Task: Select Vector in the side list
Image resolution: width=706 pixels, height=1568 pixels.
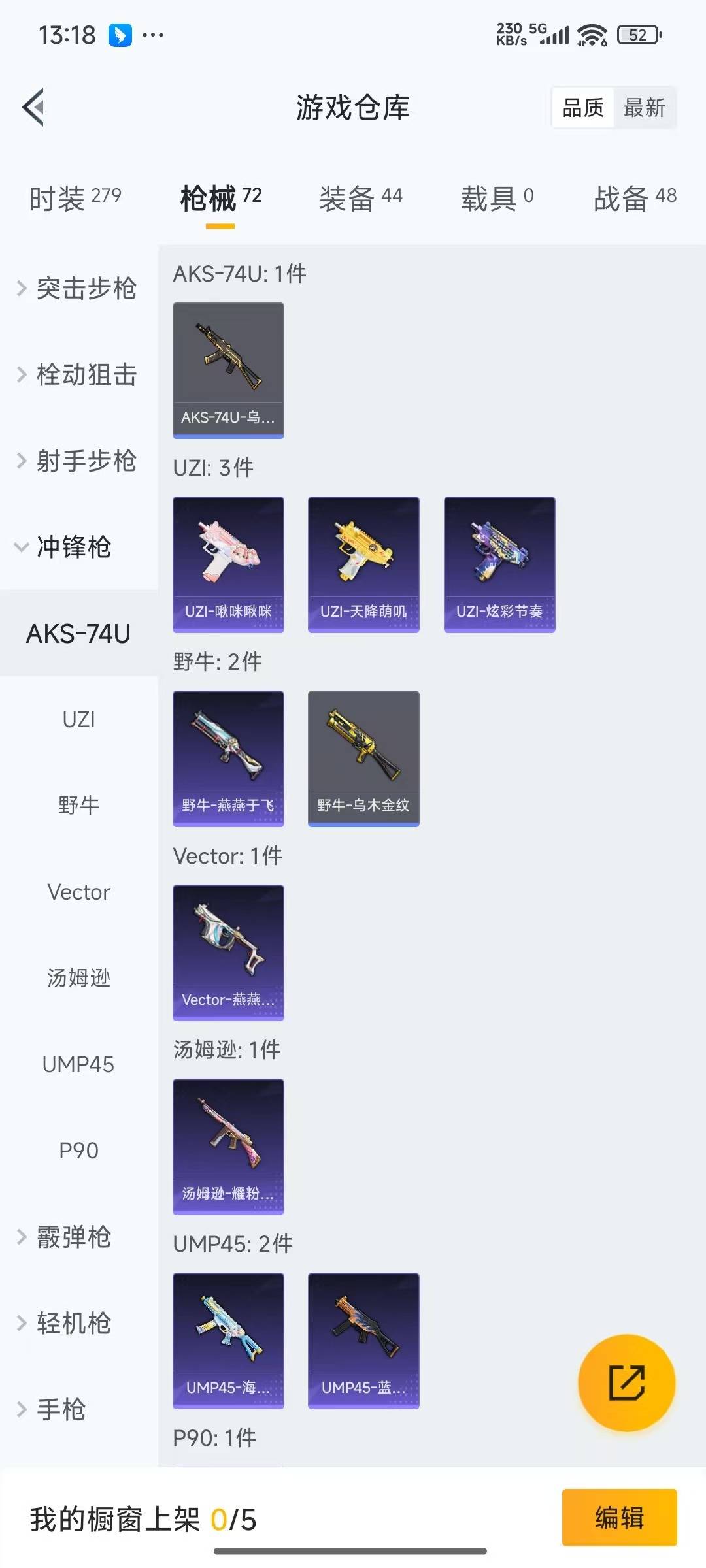Action: [78, 892]
